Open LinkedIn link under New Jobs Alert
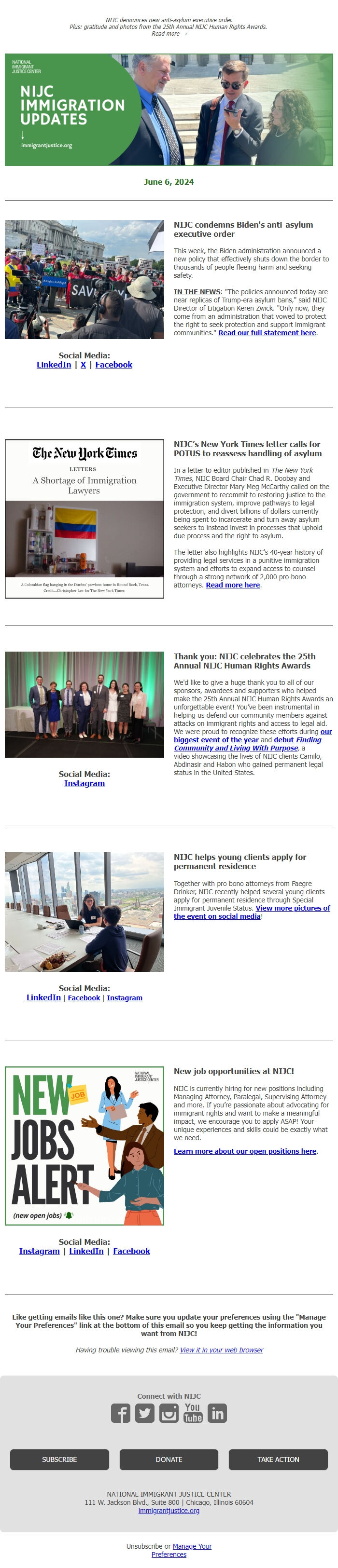338x1568 pixels. pyautogui.click(x=86, y=1251)
